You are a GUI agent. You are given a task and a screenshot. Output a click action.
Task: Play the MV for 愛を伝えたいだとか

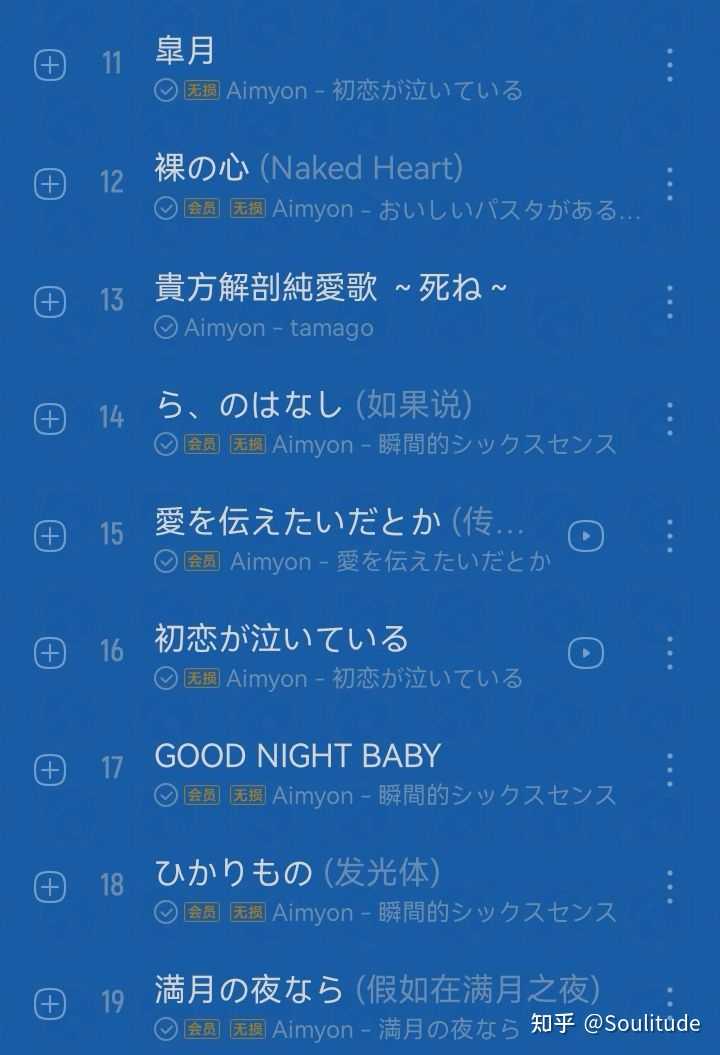click(x=586, y=536)
